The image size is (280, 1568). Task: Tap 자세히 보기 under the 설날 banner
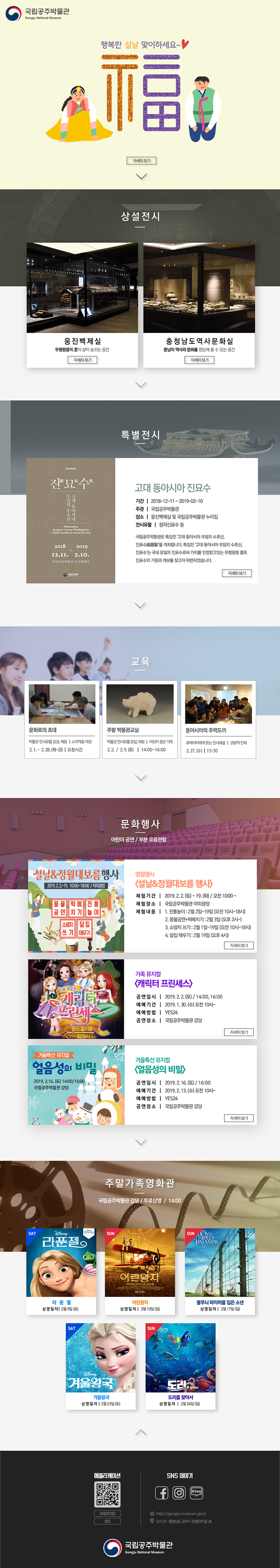[141, 161]
